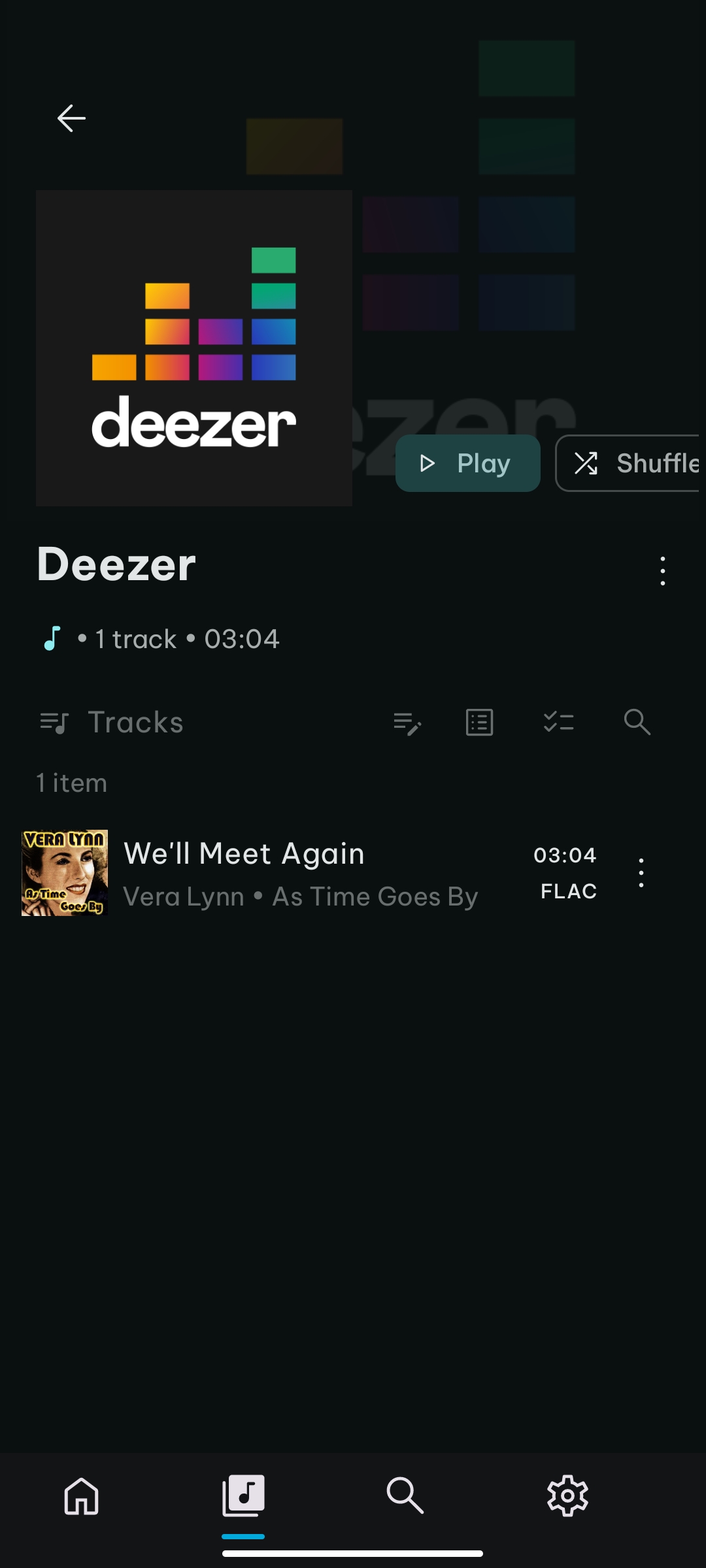The height and width of the screenshot is (1568, 706).
Task: Switch to the Home tab
Action: coord(82,1495)
